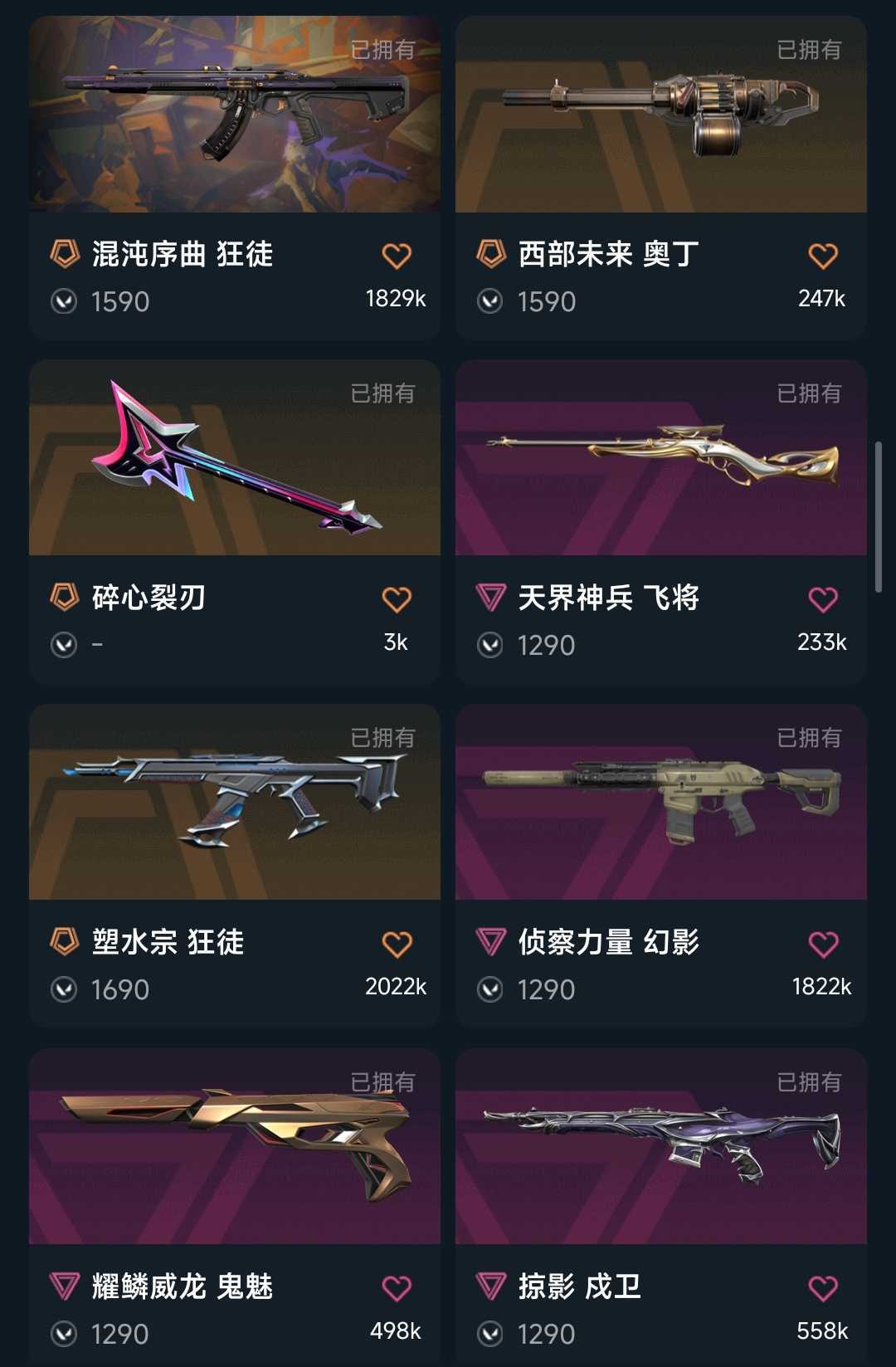Favorite the 塑水宗 狂徒 skin
Viewport: 896px width, 1367px height.
pyautogui.click(x=397, y=945)
